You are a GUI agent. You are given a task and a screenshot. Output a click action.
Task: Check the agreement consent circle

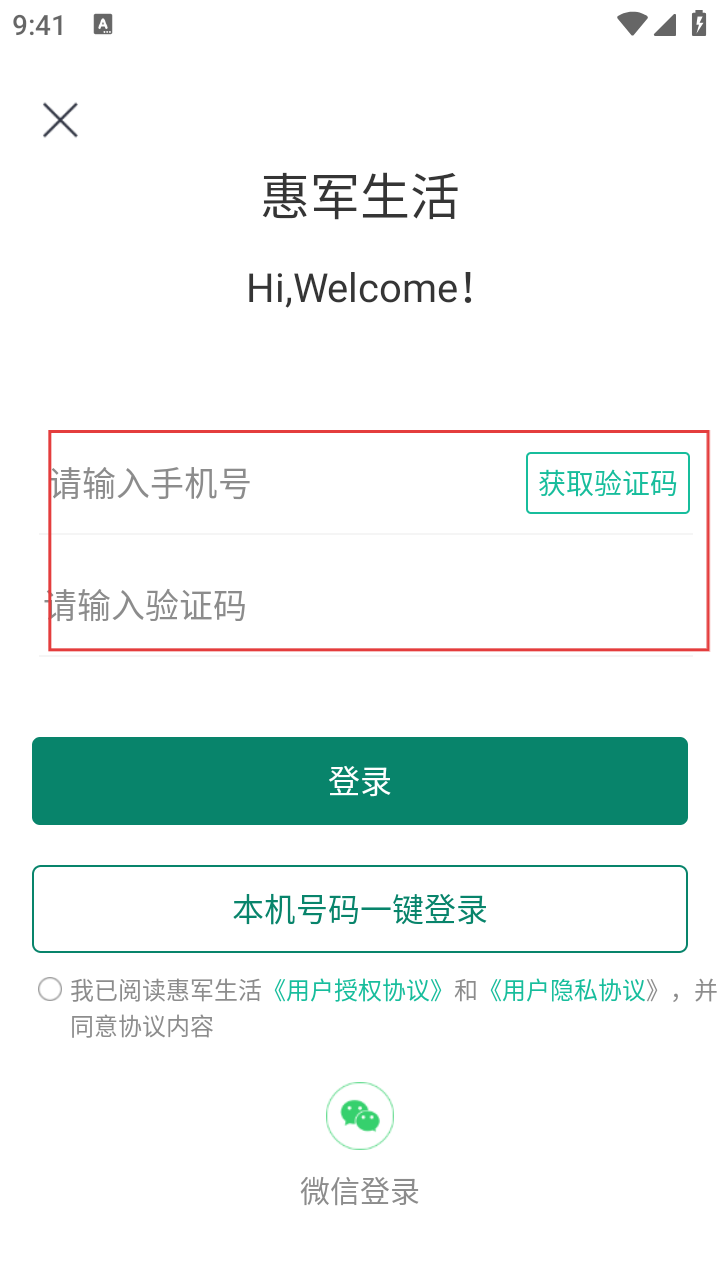[50, 990]
